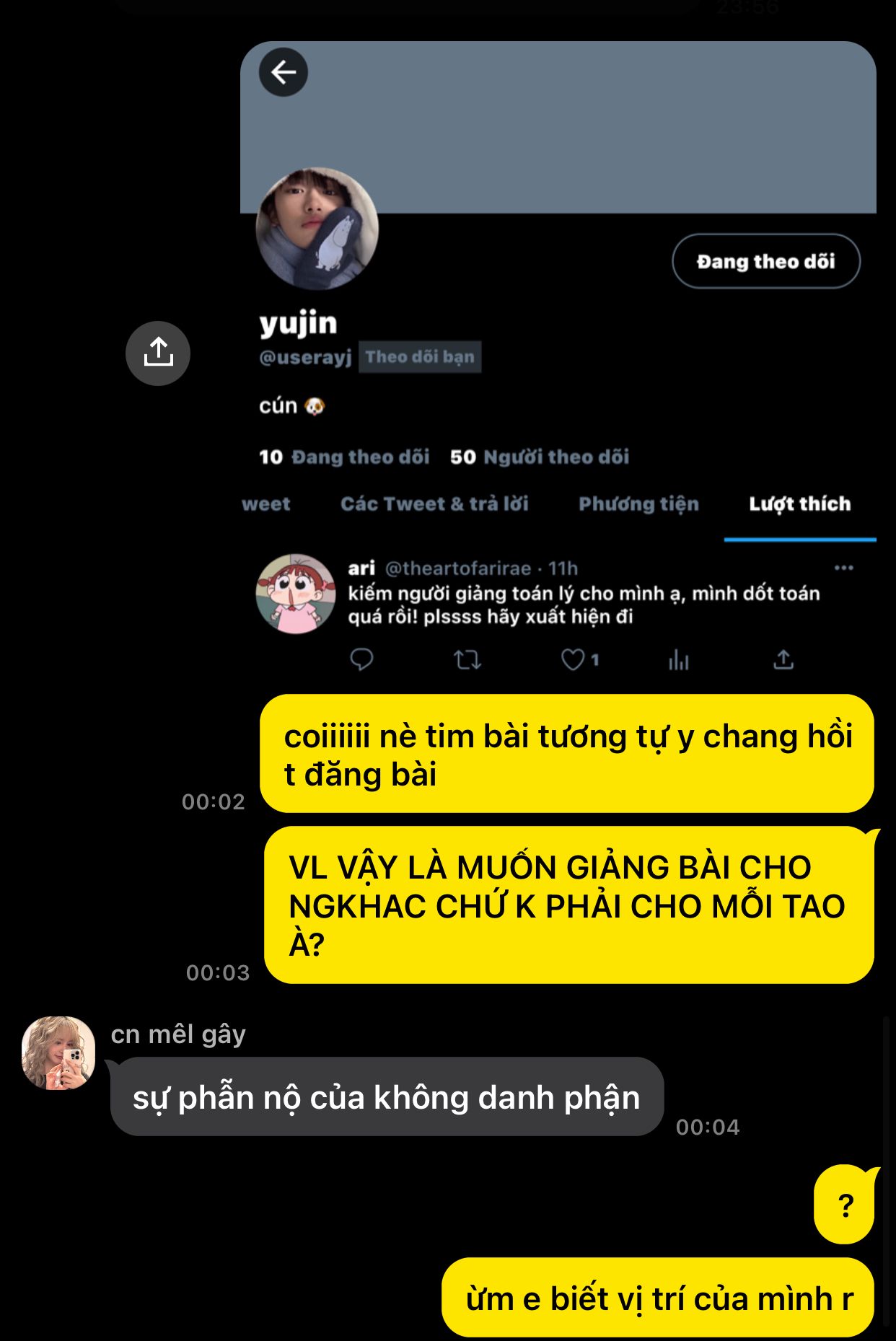Tap the share icon beside the image message
The height and width of the screenshot is (1341, 896).
[x=158, y=353]
